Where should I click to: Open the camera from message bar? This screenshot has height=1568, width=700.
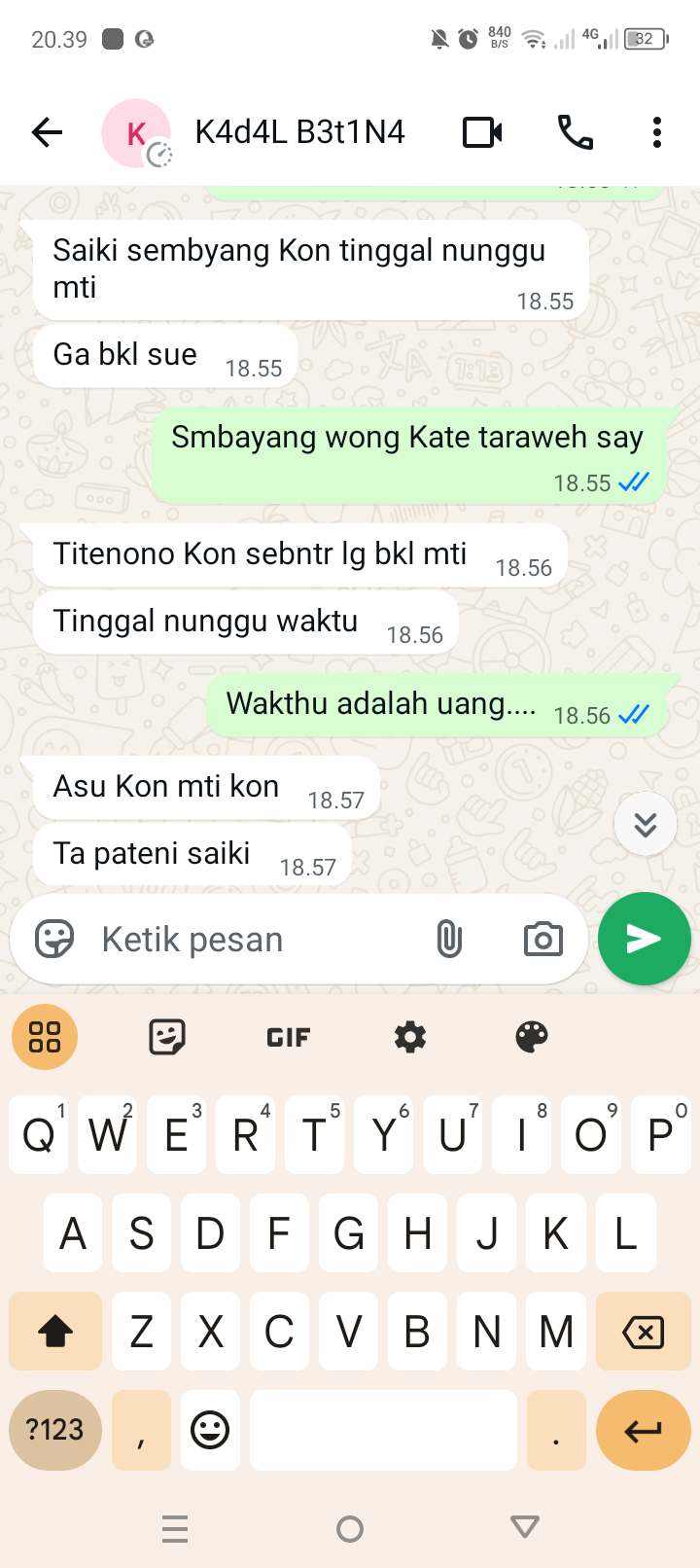542,940
